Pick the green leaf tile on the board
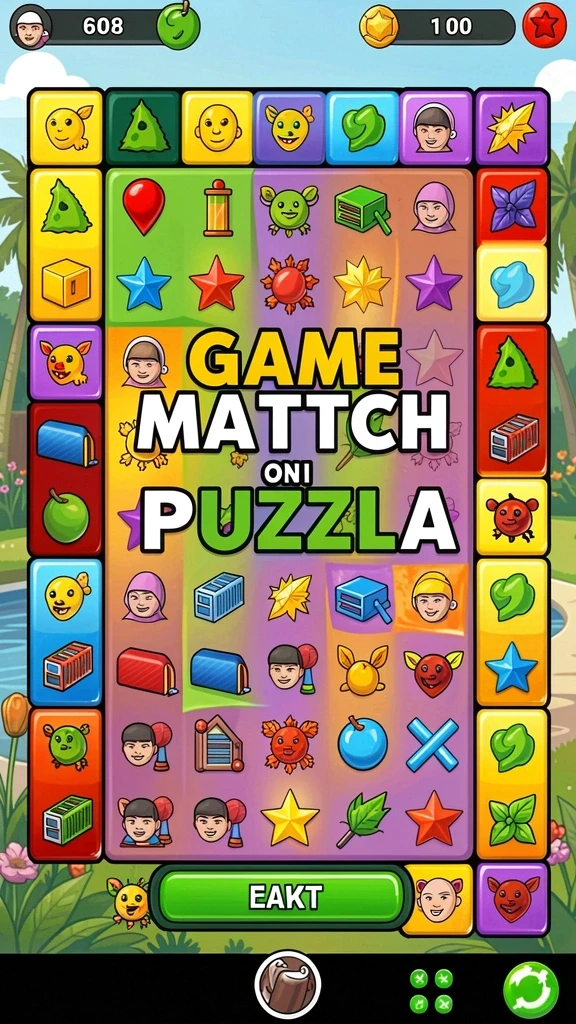Viewport: 576px width, 1024px height. tap(361, 818)
